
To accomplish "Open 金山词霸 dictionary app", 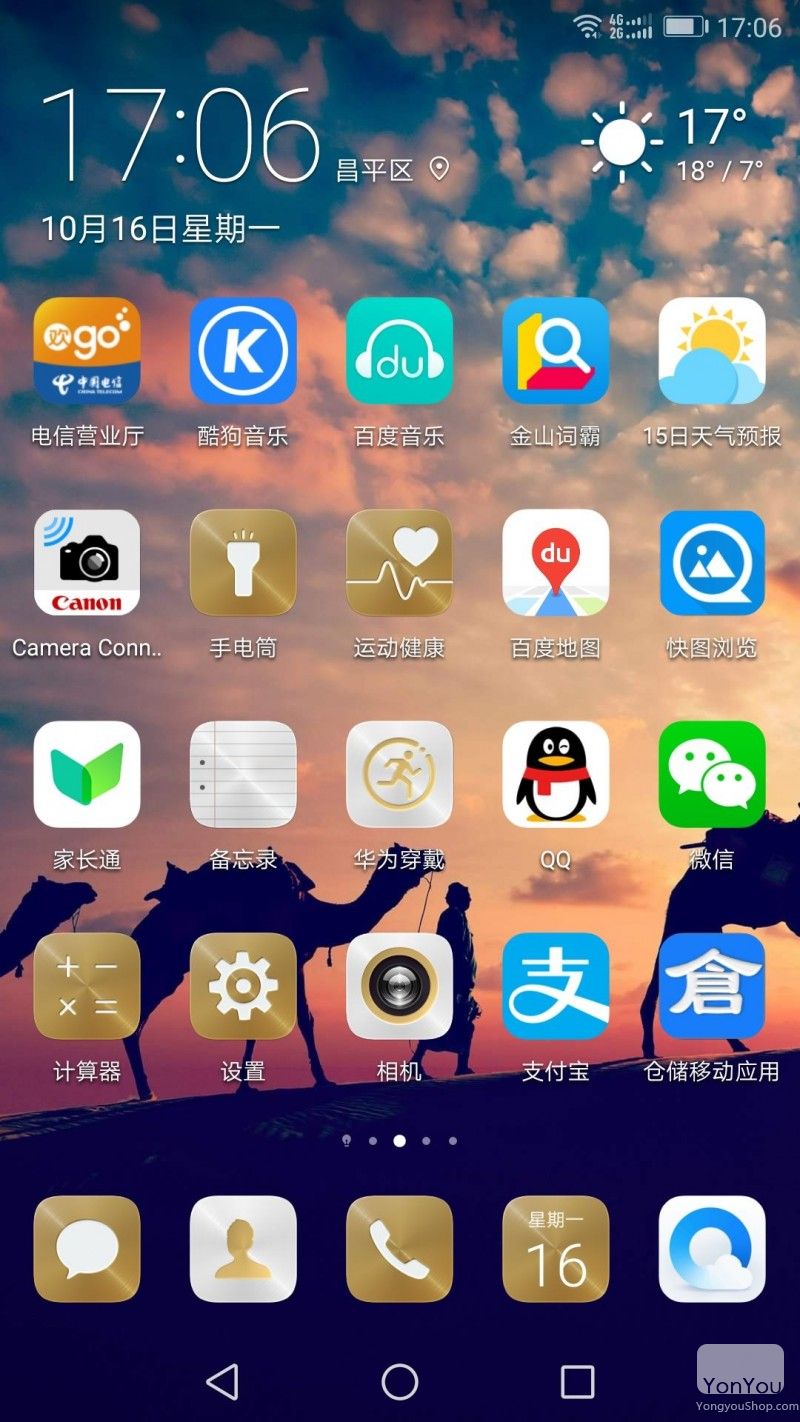I will [555, 351].
